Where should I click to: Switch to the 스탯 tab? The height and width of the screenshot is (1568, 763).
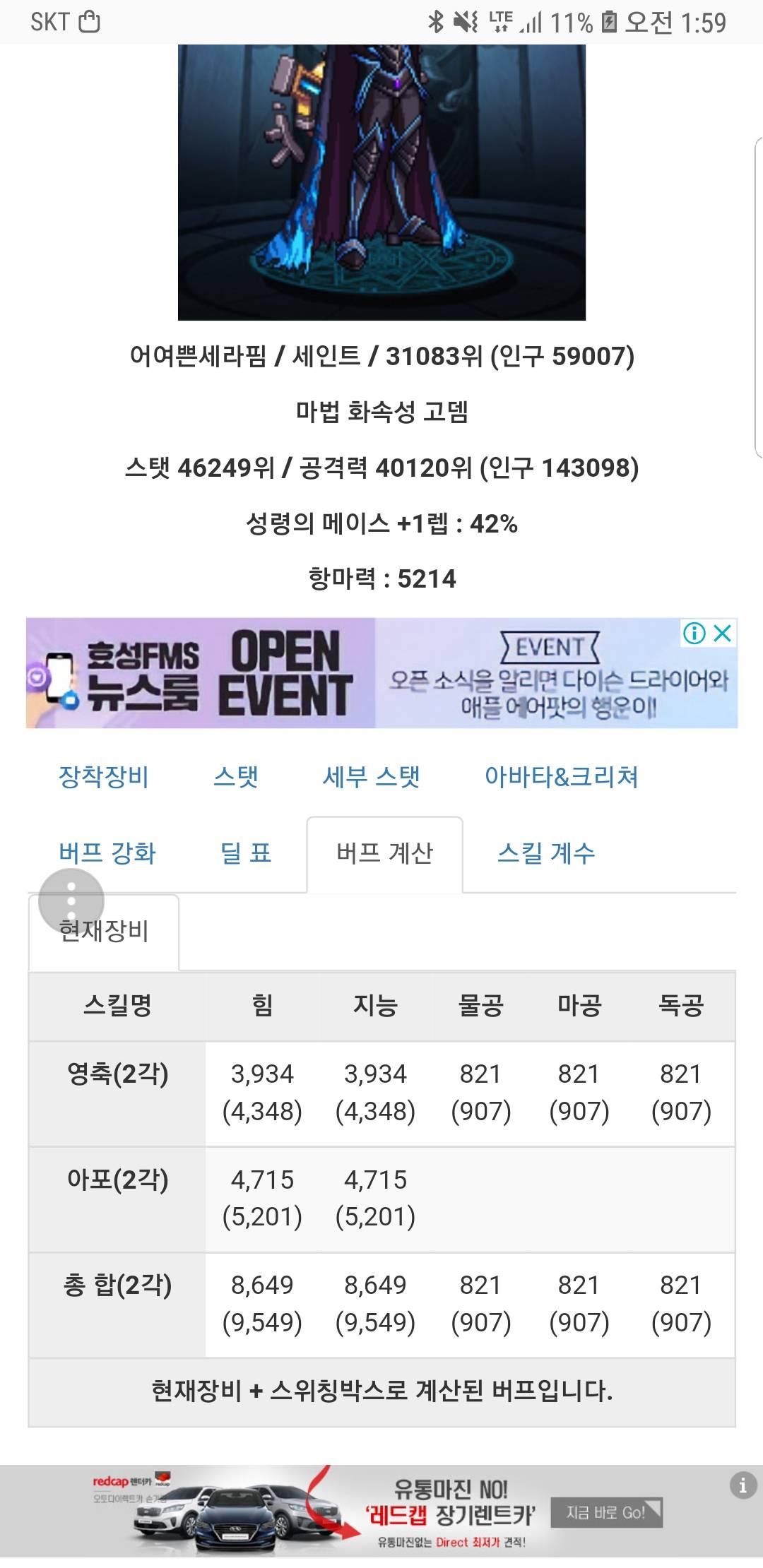point(236,777)
